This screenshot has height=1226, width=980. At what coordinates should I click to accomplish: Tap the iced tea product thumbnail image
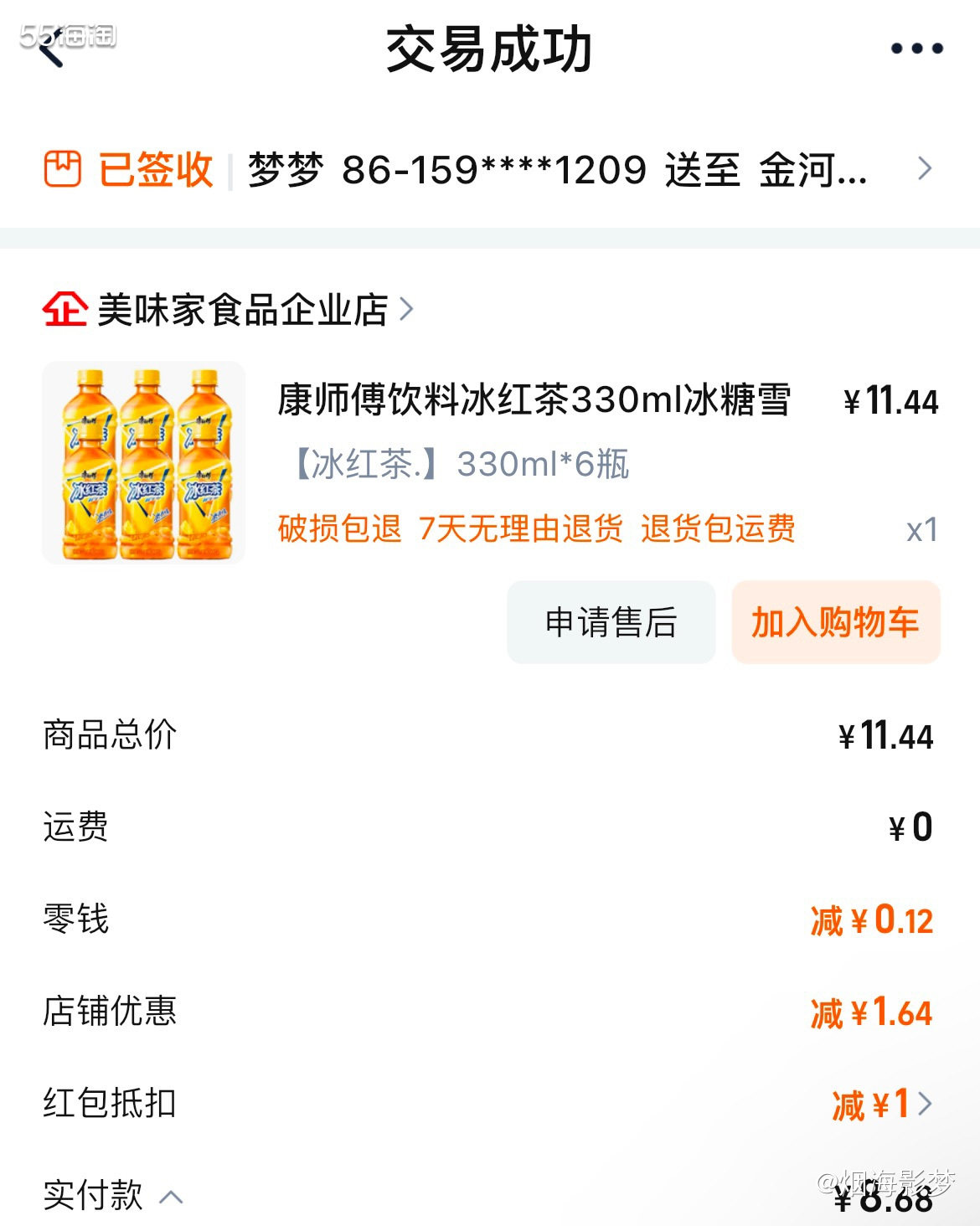[x=142, y=460]
